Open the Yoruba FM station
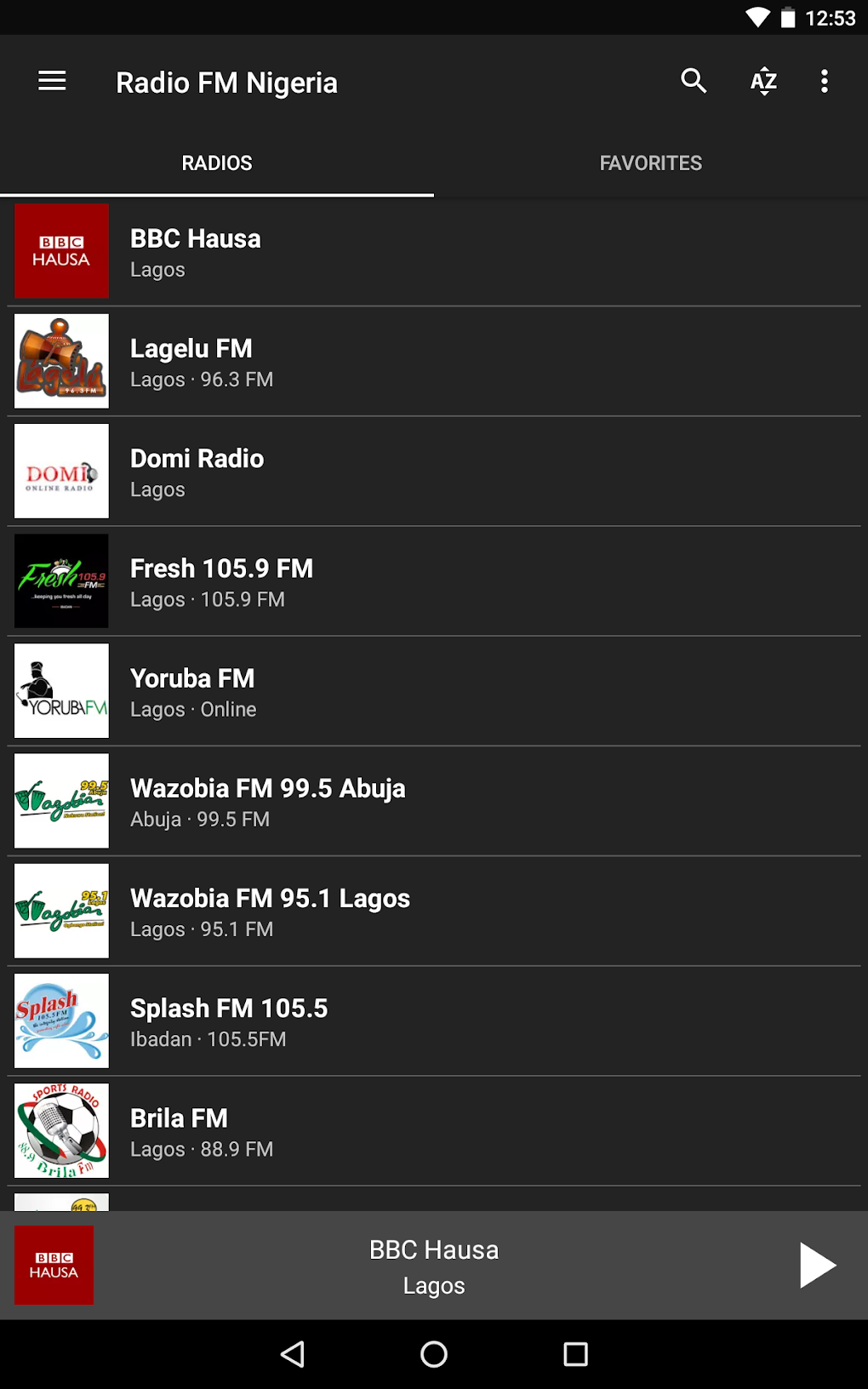868x1389 pixels. (434, 691)
